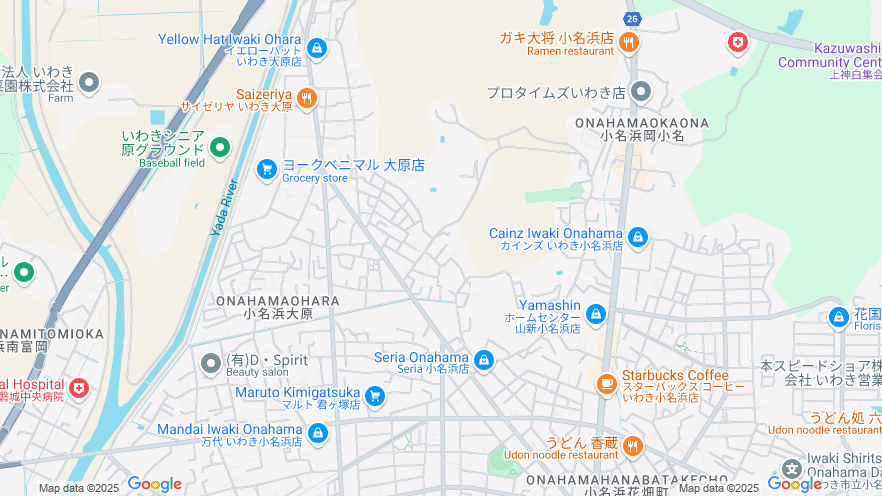This screenshot has height=496, width=882.
Task: Select the Saizeriya restaurant marker
Action: point(306,98)
